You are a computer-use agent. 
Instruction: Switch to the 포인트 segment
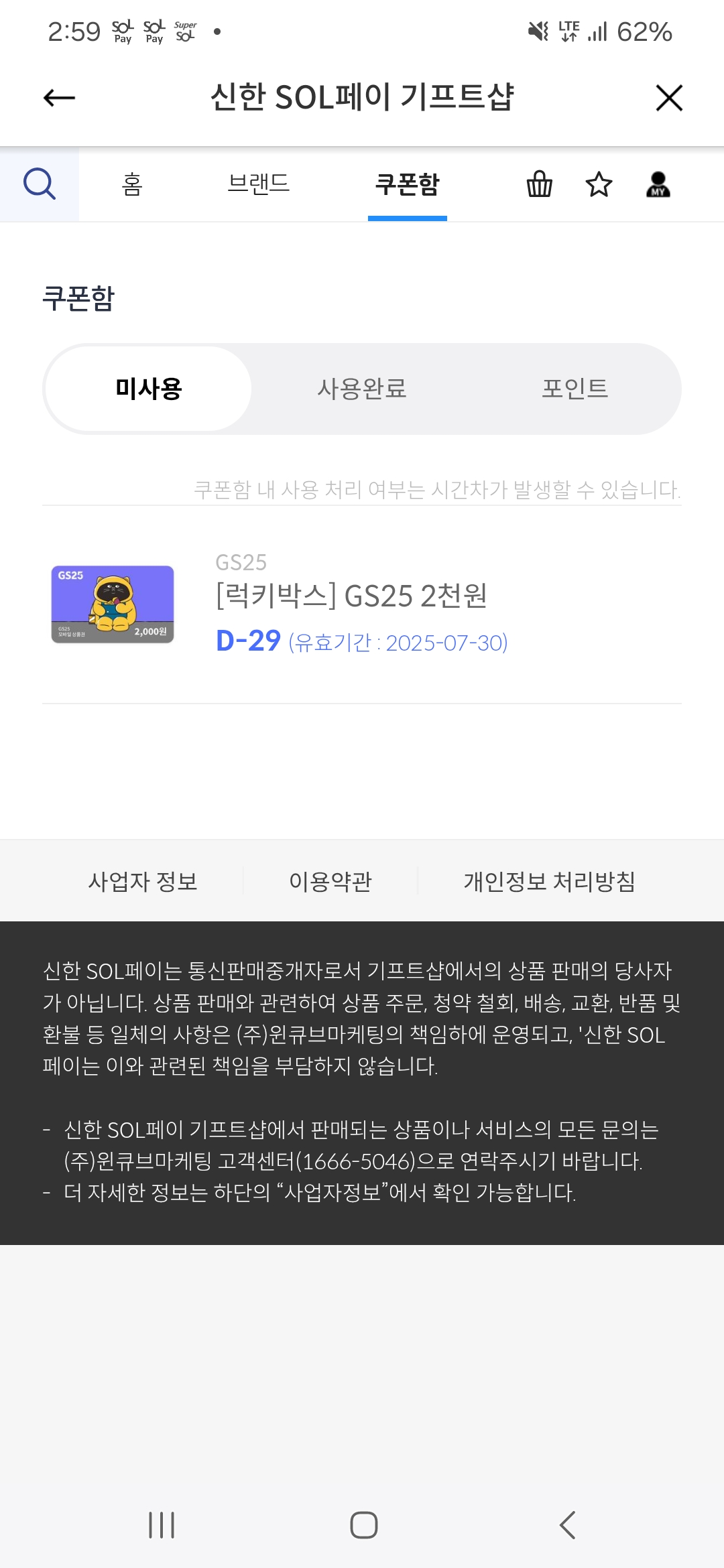[575, 389]
